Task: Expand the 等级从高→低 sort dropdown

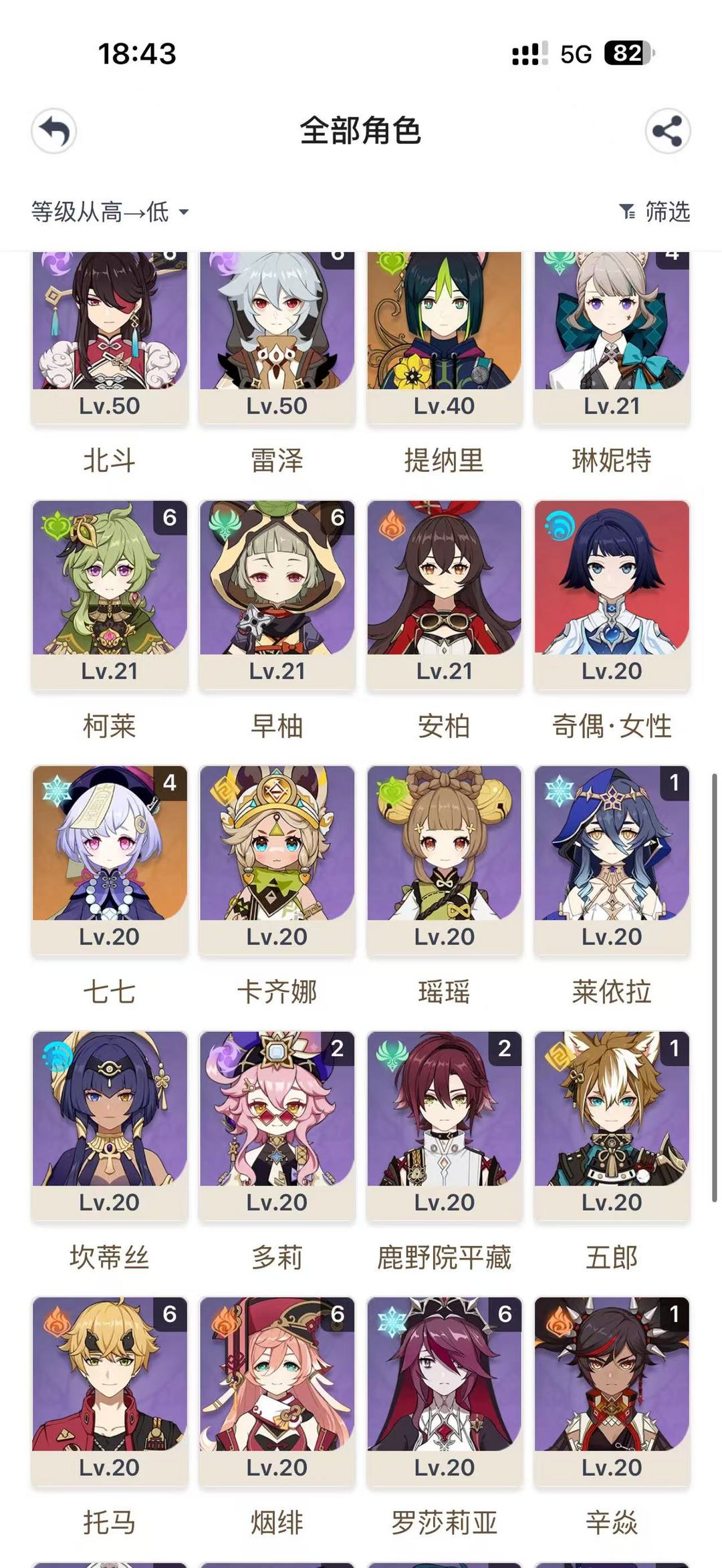Action: coord(110,213)
